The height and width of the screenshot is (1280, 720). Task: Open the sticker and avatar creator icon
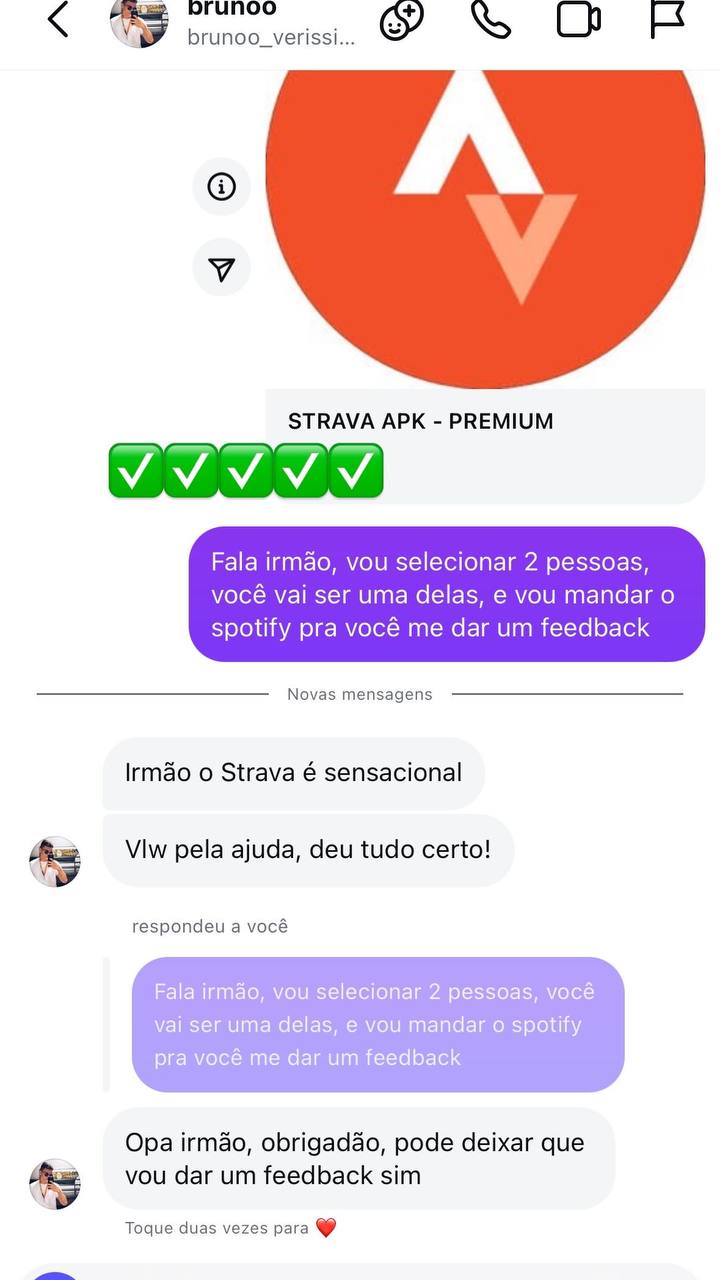pyautogui.click(x=402, y=20)
